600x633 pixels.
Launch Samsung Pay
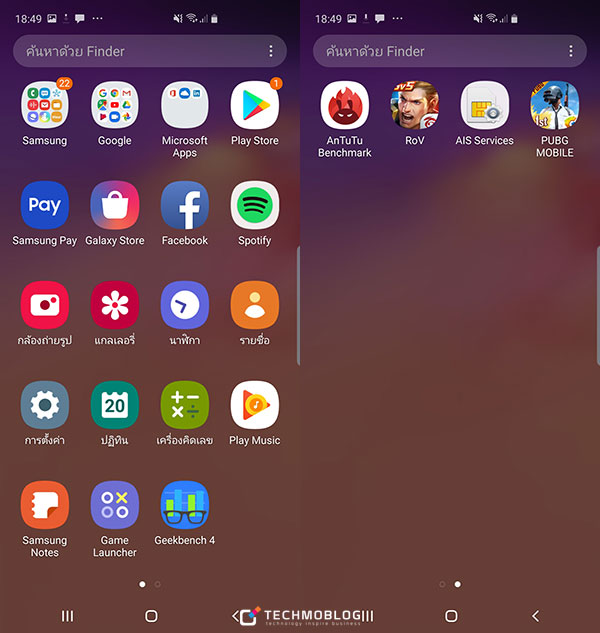coord(45,205)
